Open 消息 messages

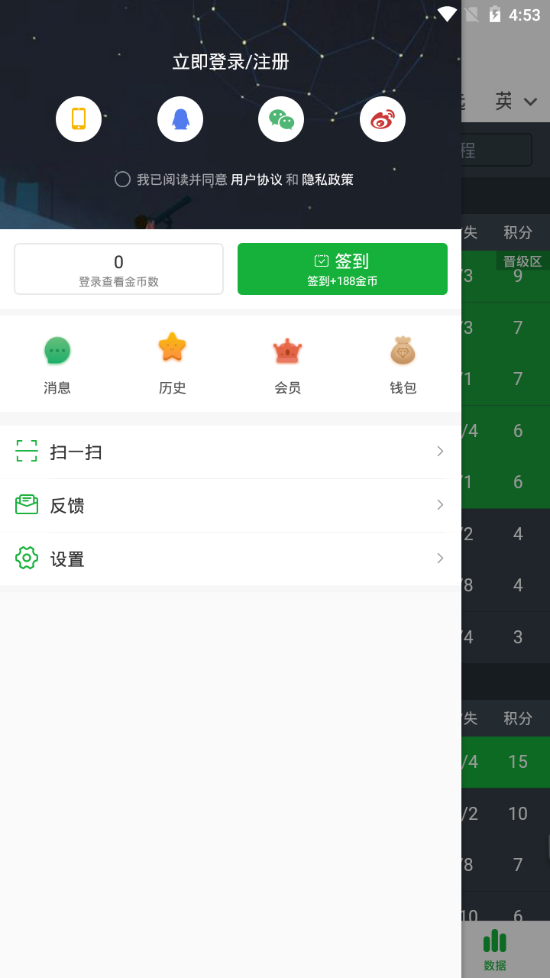click(x=57, y=365)
